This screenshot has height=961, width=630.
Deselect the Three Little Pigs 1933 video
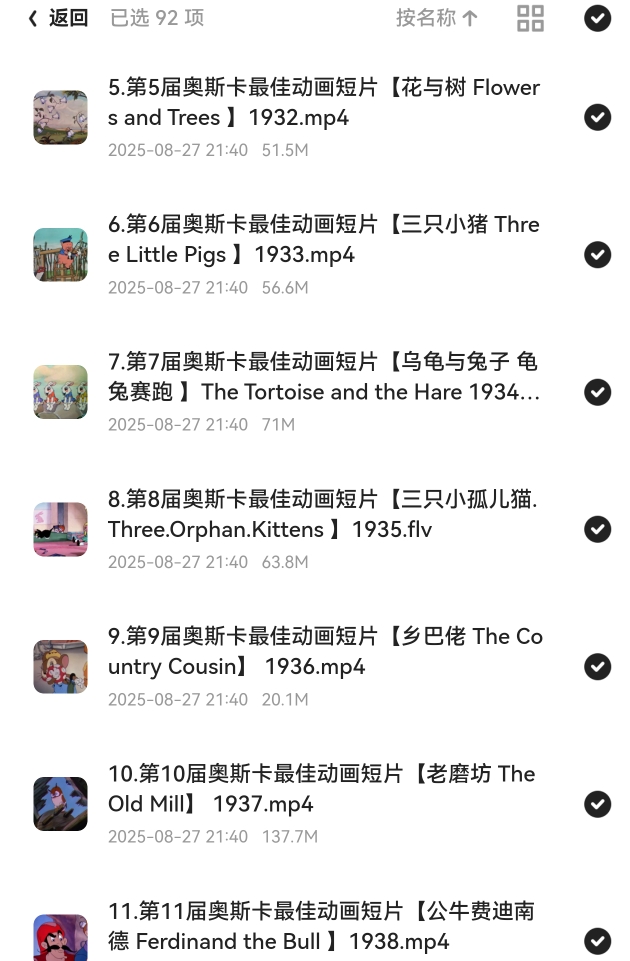(597, 254)
